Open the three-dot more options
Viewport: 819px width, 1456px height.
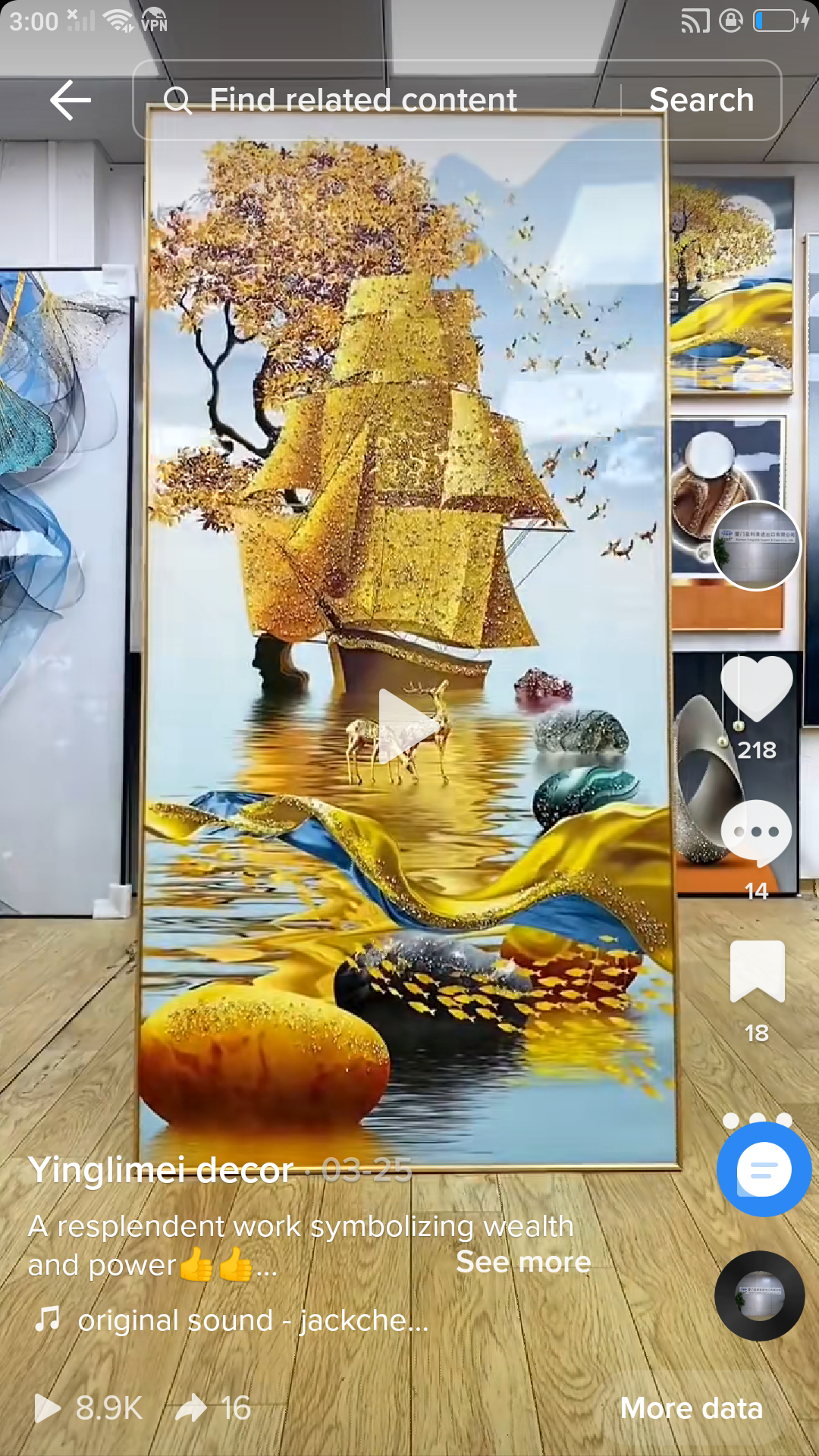[757, 1120]
